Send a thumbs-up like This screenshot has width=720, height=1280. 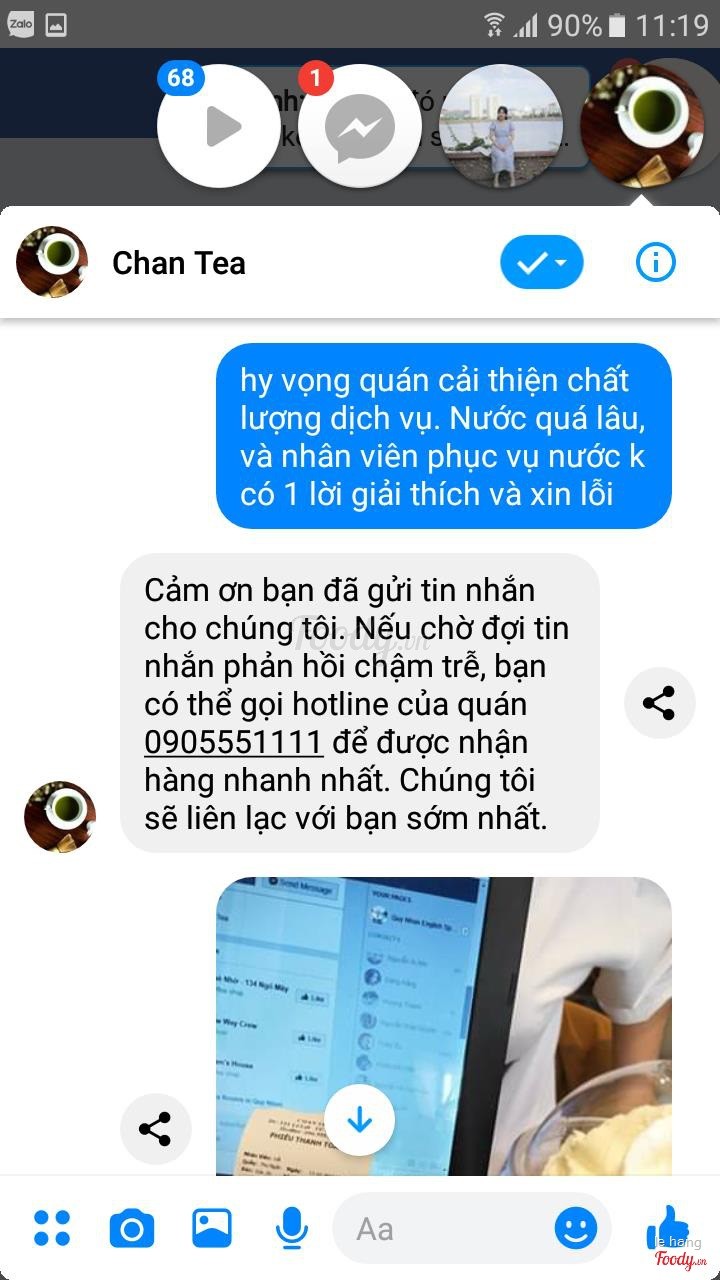(x=668, y=1227)
